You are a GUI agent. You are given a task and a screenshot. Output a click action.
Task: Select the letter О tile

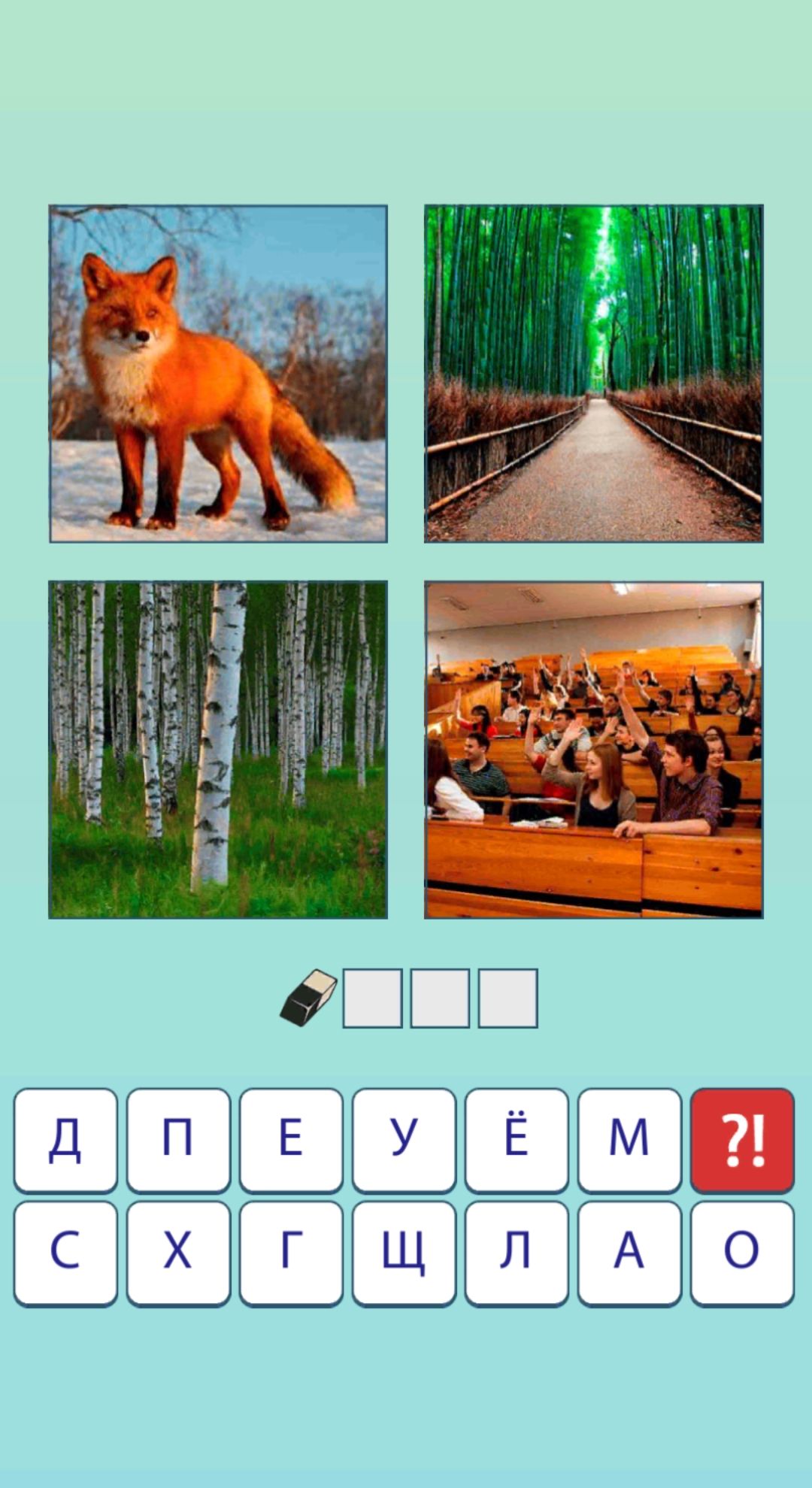coord(742,1252)
